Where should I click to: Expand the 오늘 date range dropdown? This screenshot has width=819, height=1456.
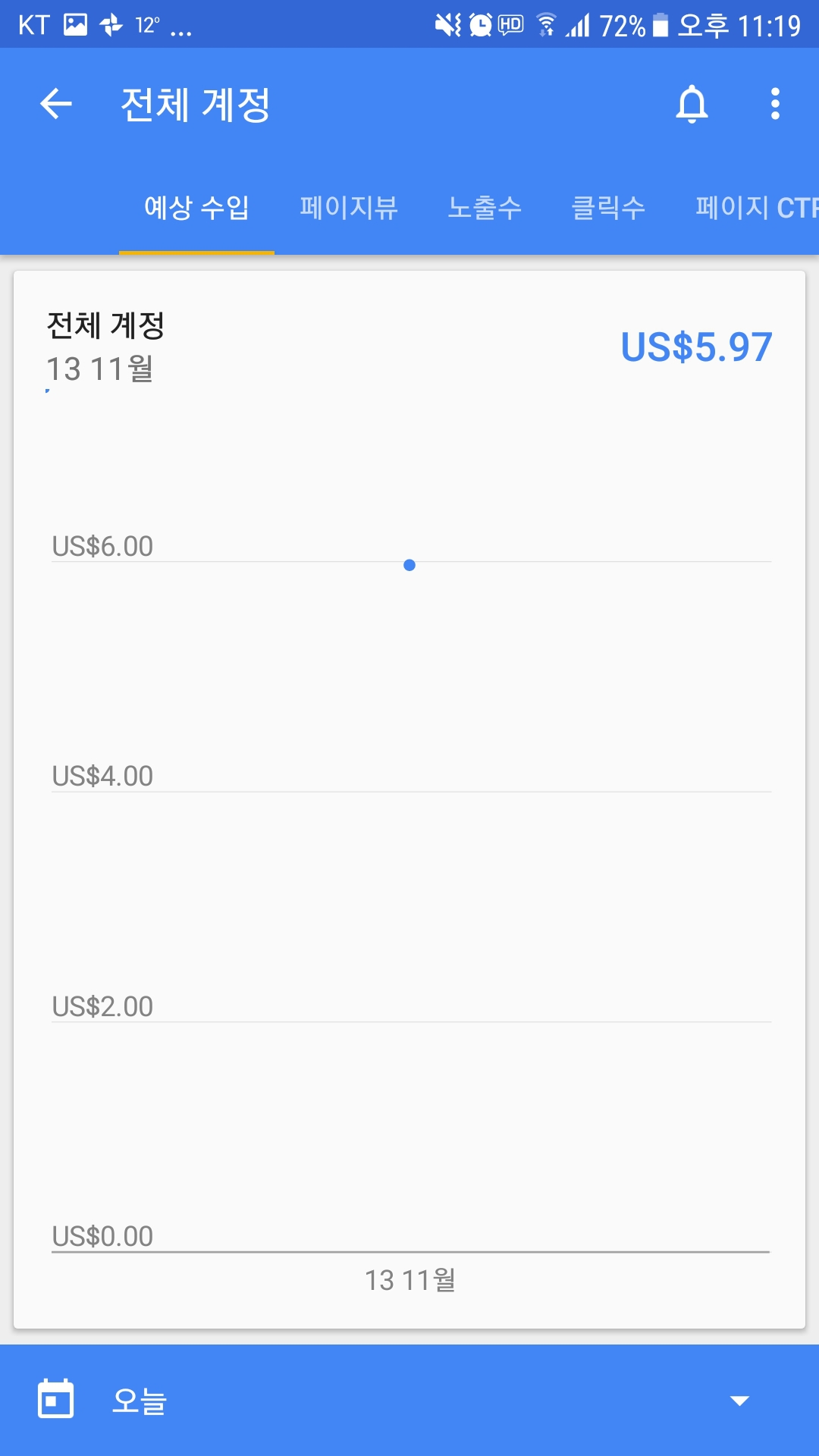739,1400
